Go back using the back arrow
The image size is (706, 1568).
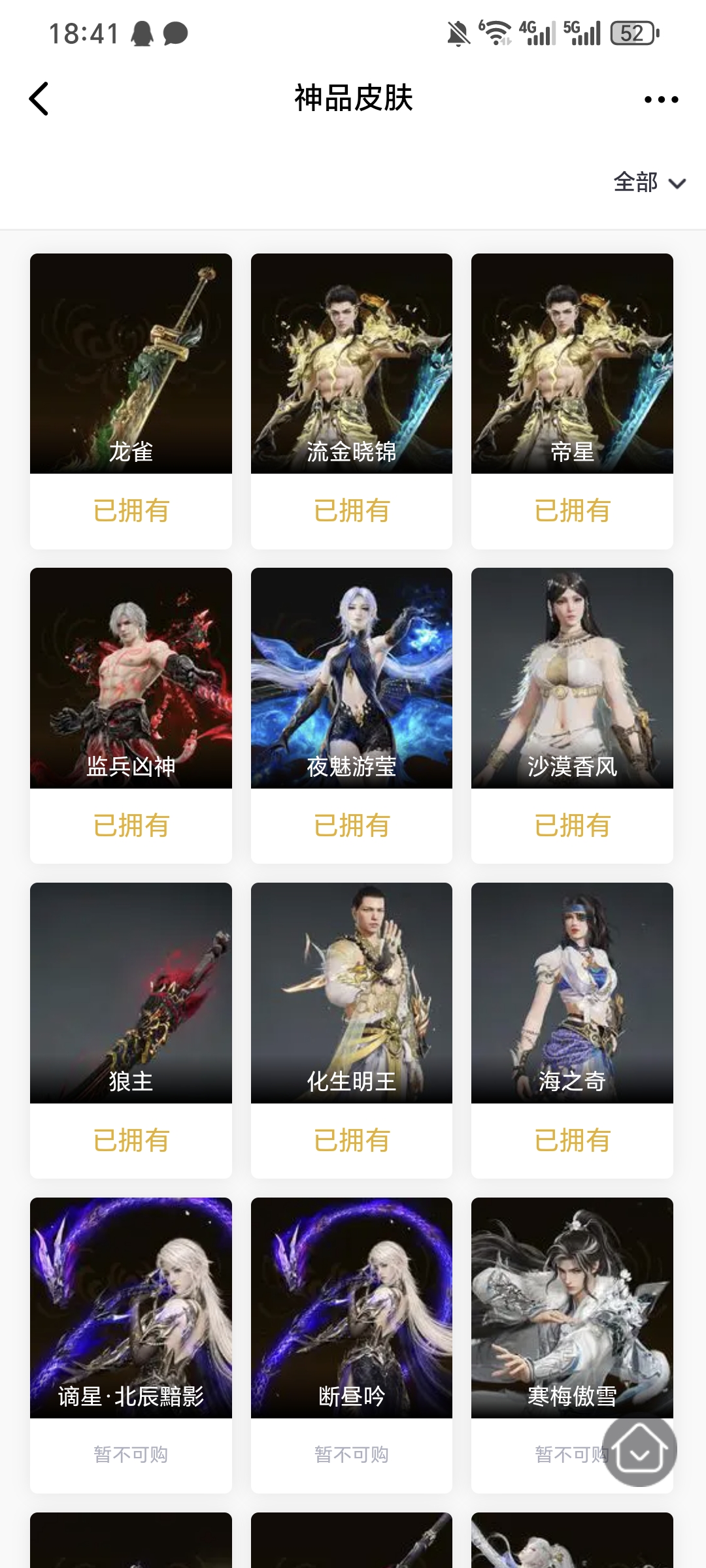coord(39,99)
